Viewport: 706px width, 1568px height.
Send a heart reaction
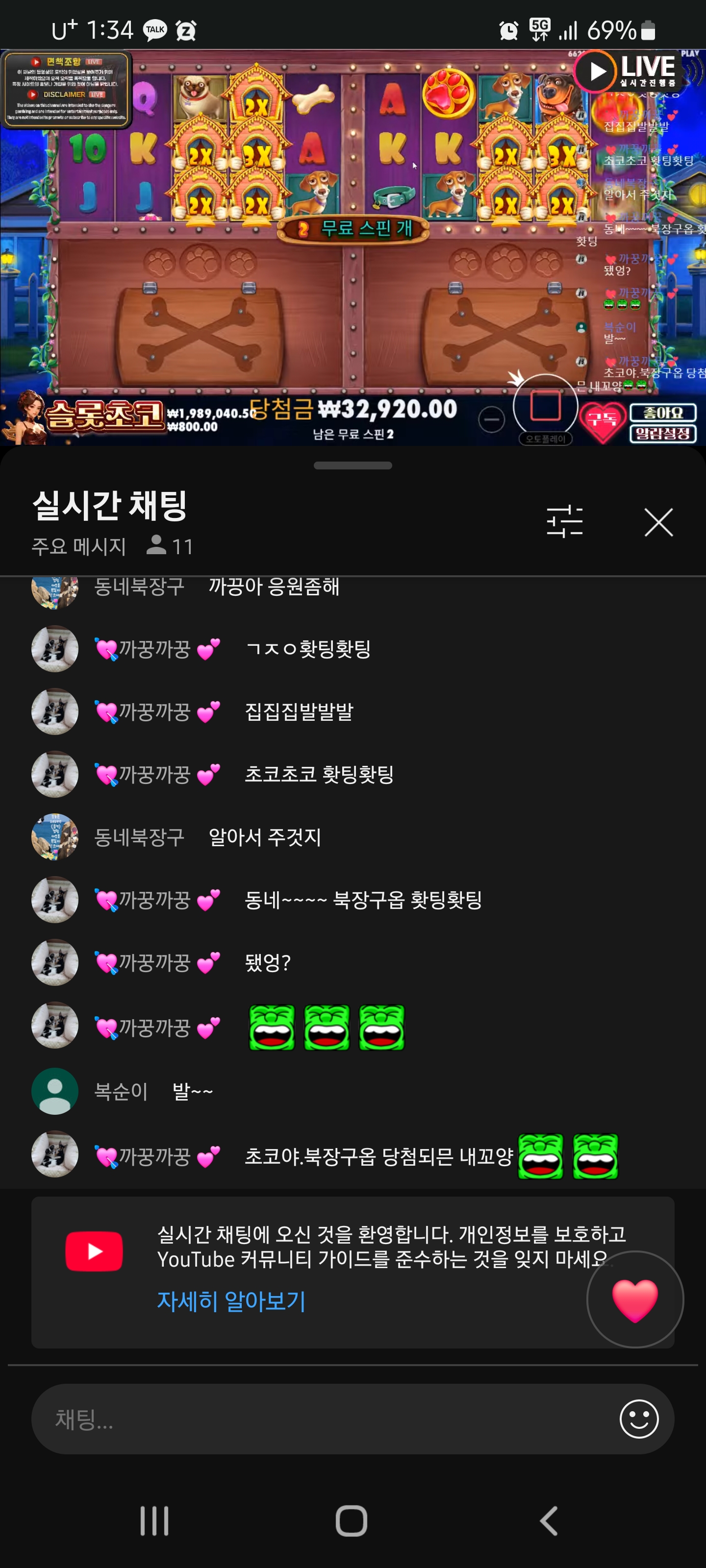[634, 1299]
